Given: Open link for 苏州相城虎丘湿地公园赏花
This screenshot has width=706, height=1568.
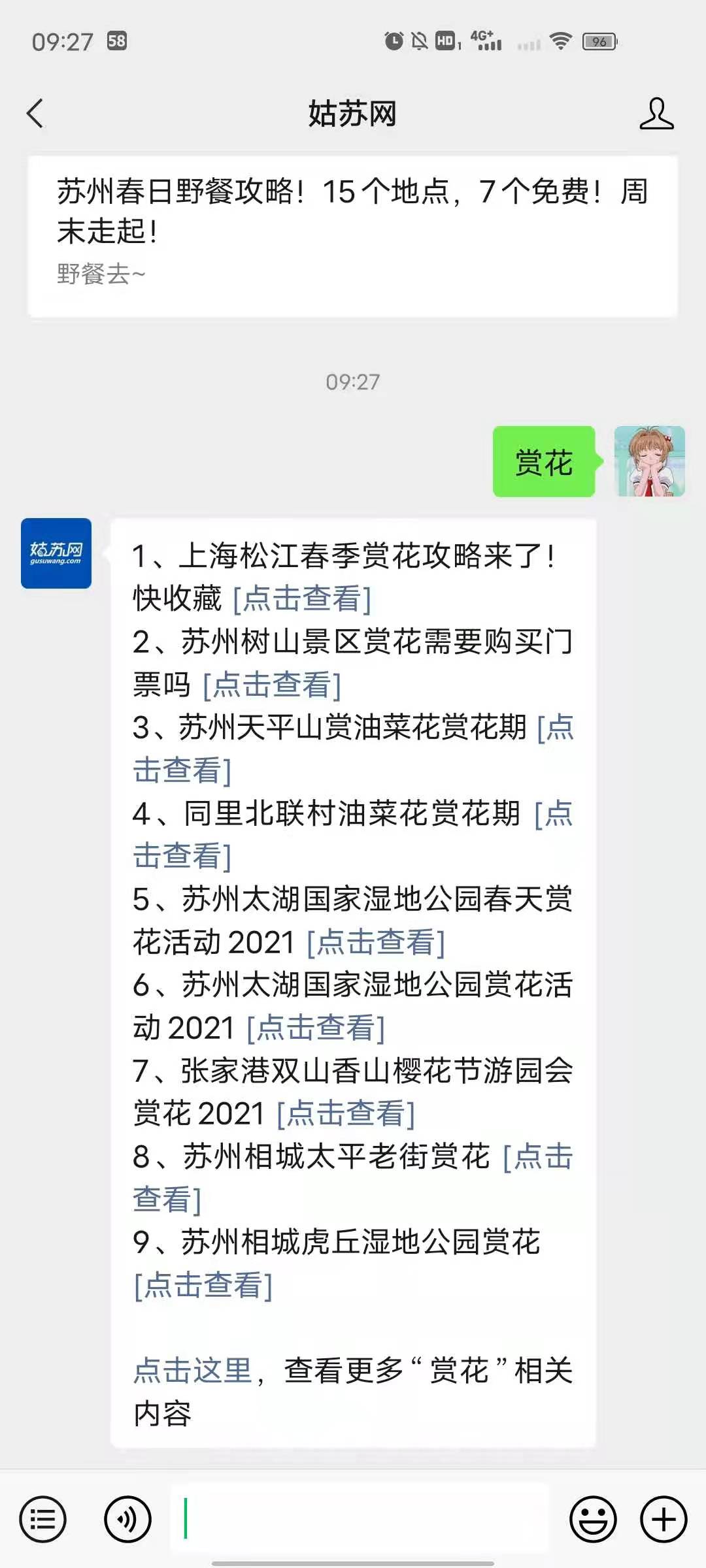Looking at the screenshot, I should [203, 1285].
